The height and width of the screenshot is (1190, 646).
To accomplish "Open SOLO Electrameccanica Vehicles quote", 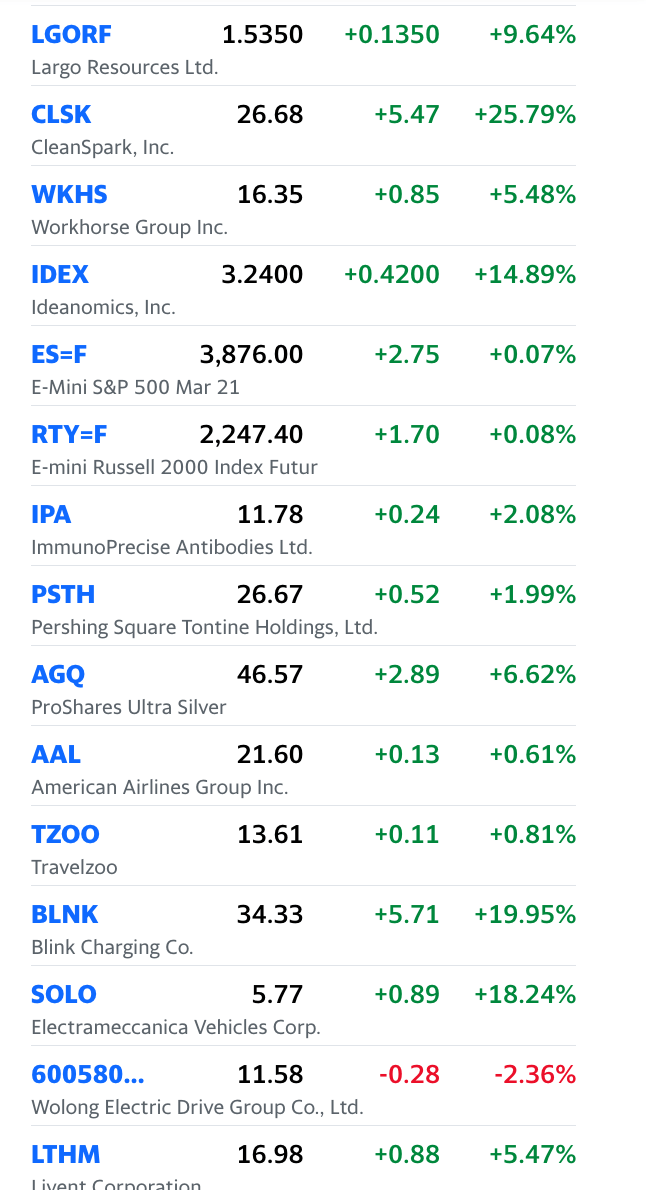I will (x=303, y=1006).
